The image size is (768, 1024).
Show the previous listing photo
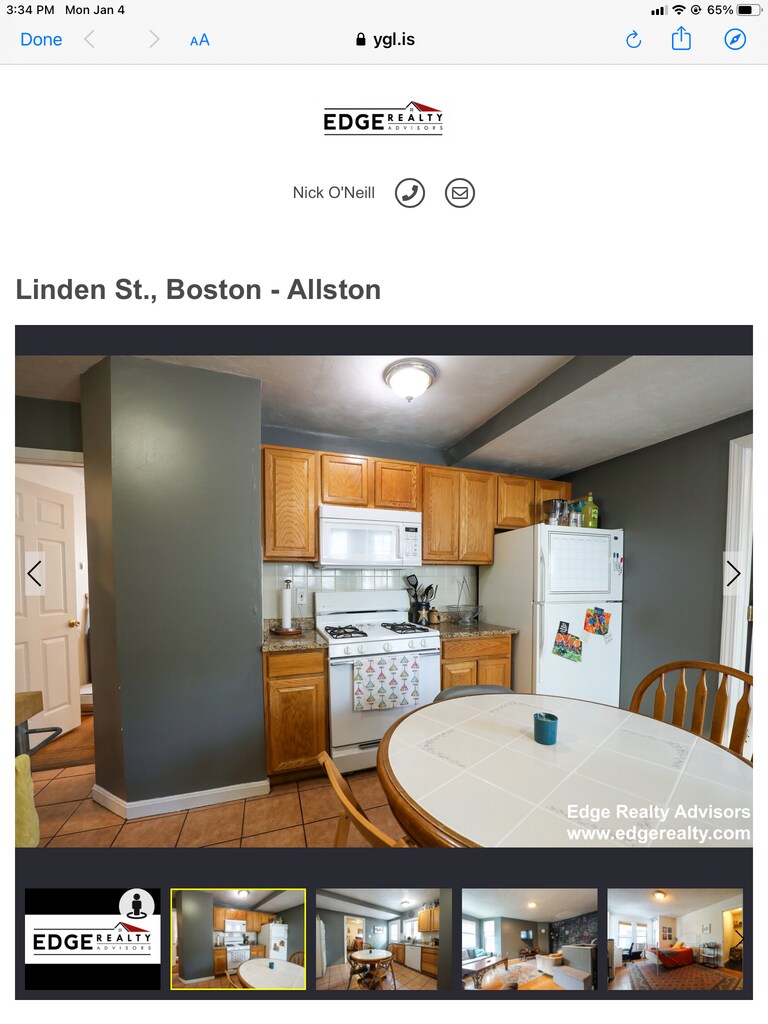point(34,573)
